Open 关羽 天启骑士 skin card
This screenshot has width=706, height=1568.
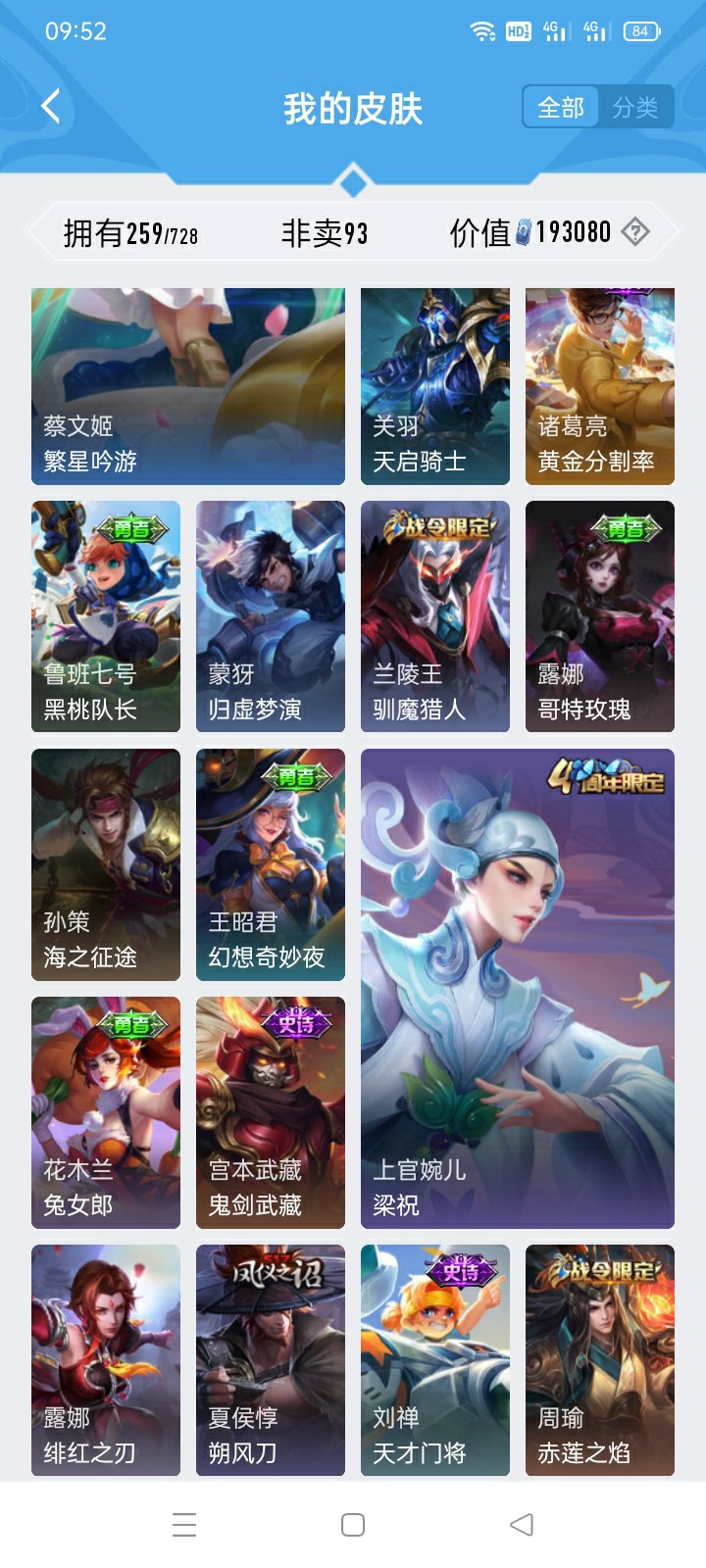435,387
